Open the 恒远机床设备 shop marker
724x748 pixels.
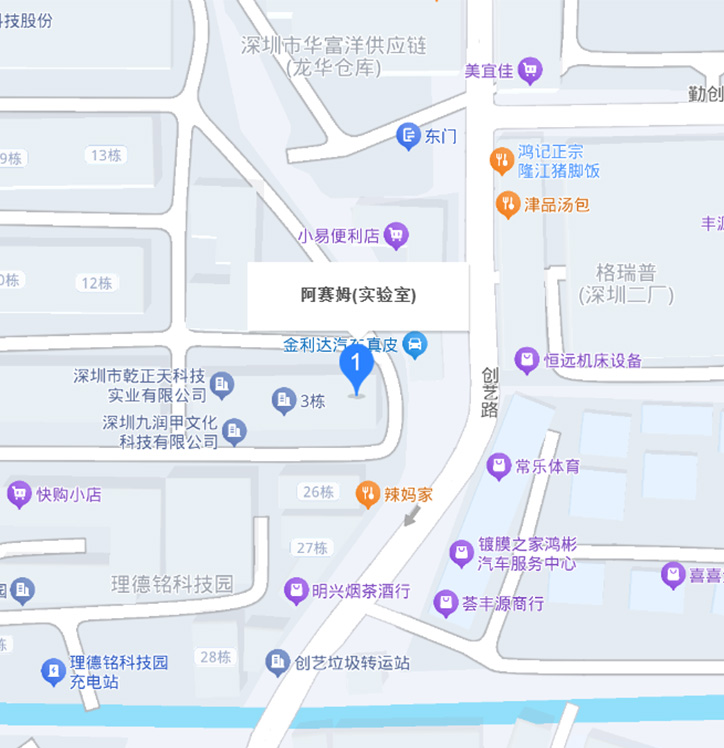(526, 360)
